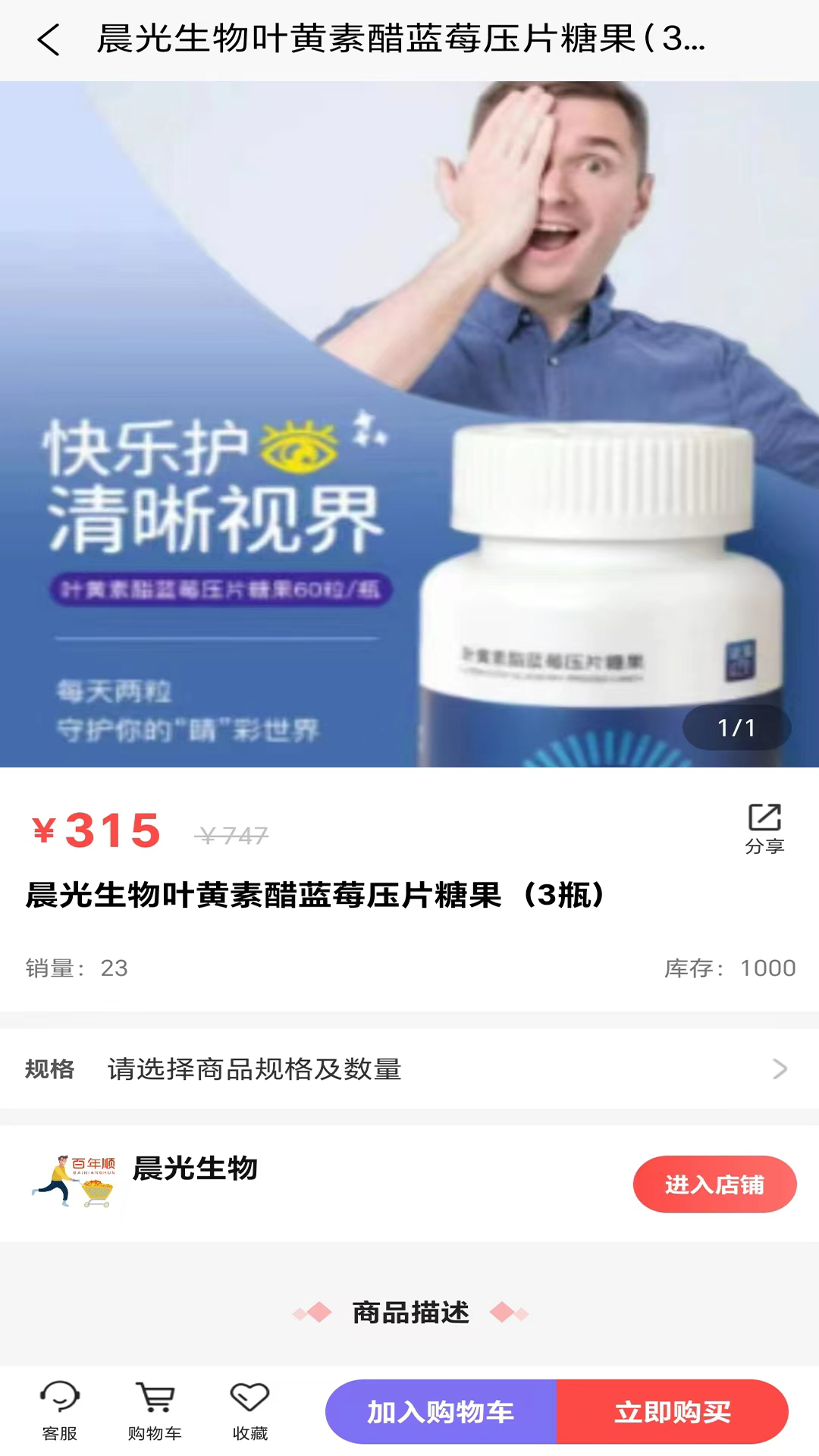The height and width of the screenshot is (1456, 819).
Task: Add product to favorites with 收藏
Action: [x=250, y=1410]
